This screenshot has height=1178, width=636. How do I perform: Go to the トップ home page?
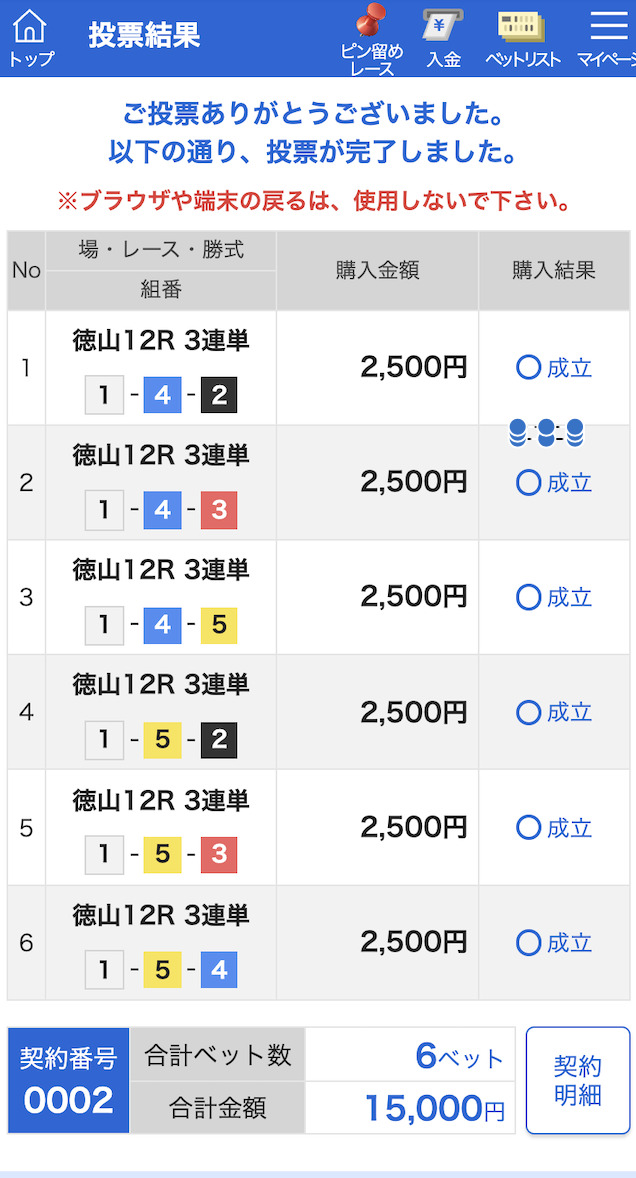(31, 38)
